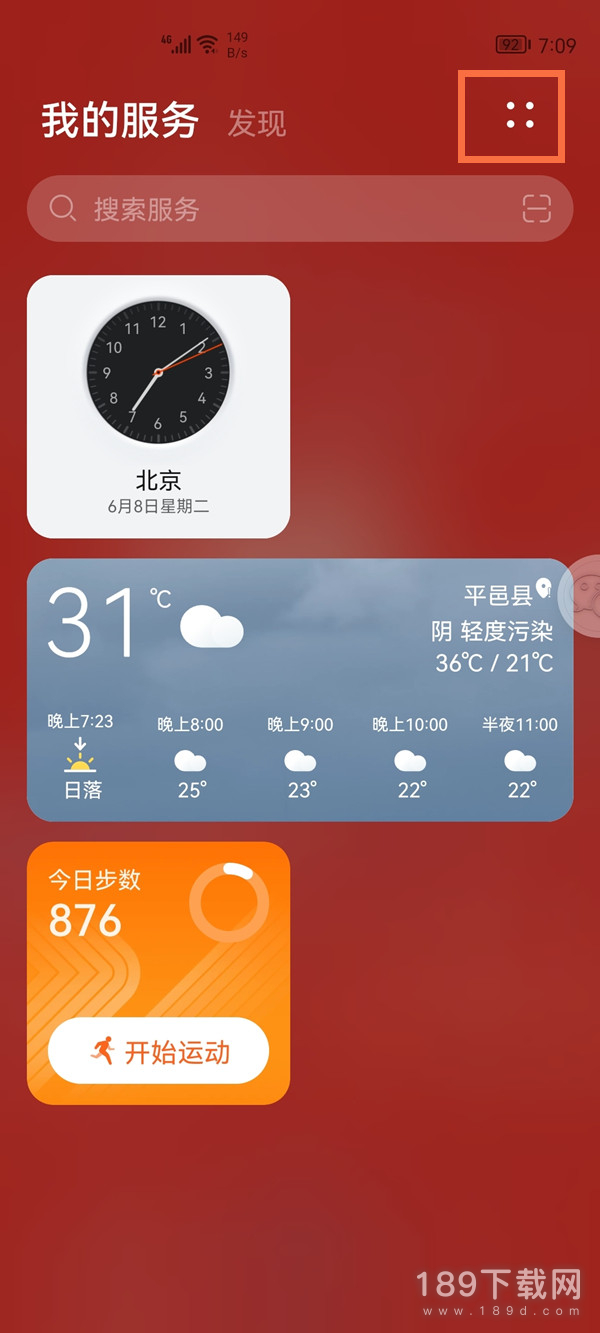
Task: Select the 我的服务 tab
Action: [x=120, y=121]
